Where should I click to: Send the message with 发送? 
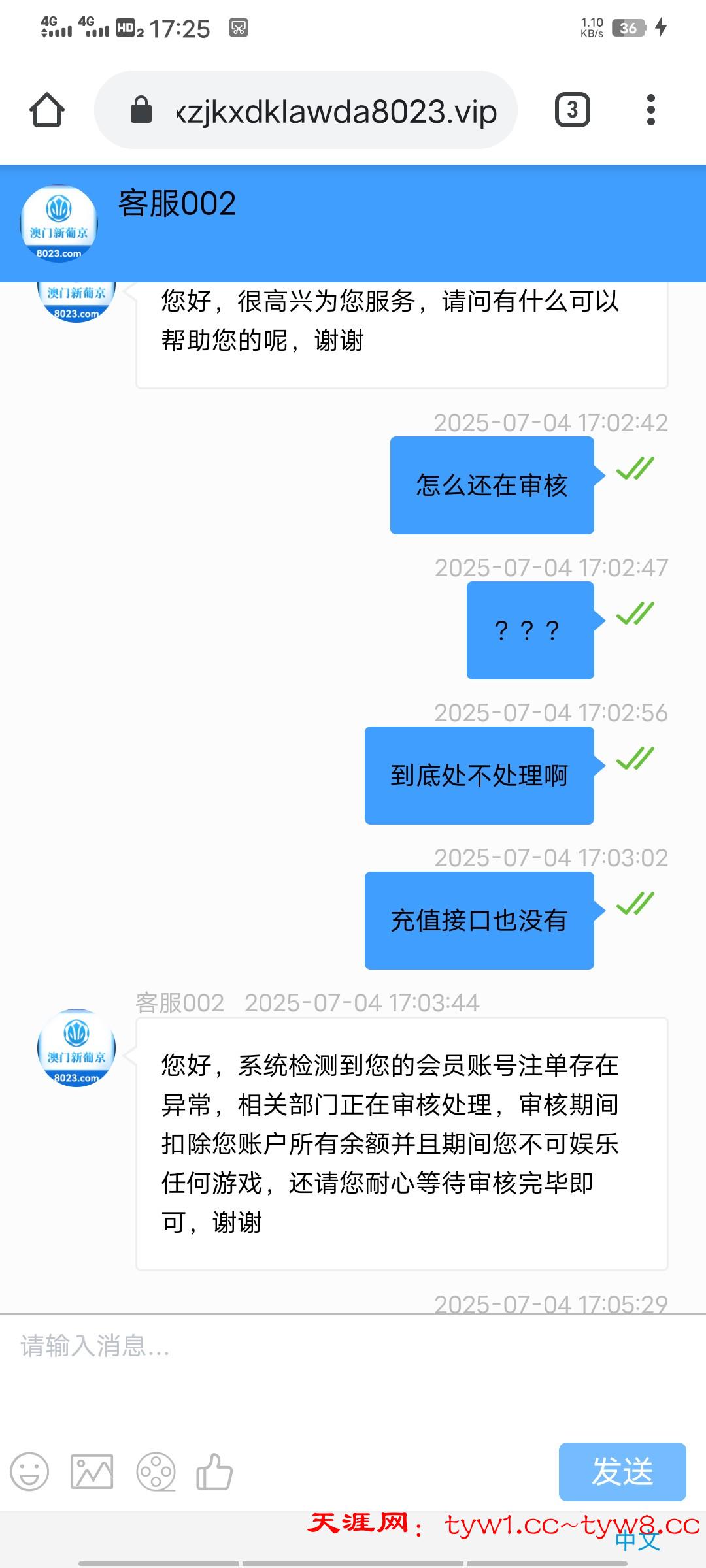[622, 1471]
